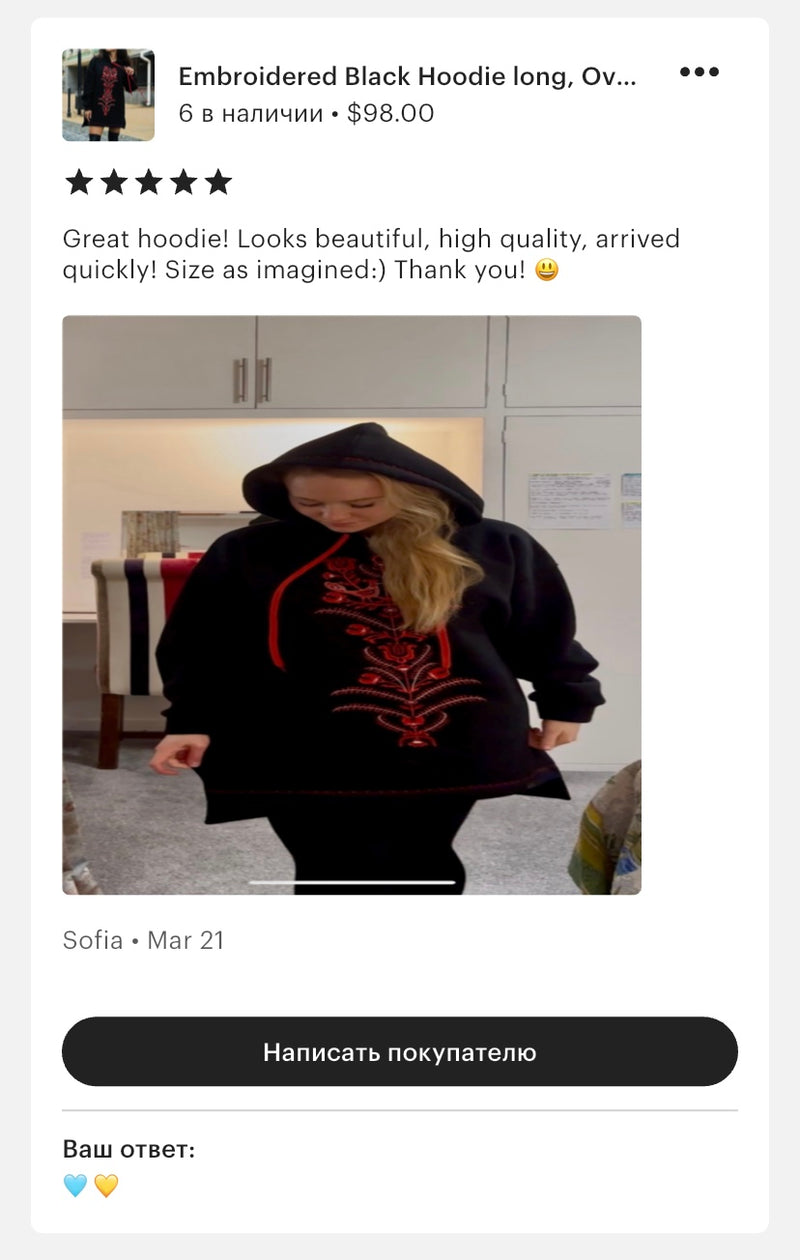Open the Embroidered Black Hoodie listing thumbnail

pyautogui.click(x=108, y=95)
